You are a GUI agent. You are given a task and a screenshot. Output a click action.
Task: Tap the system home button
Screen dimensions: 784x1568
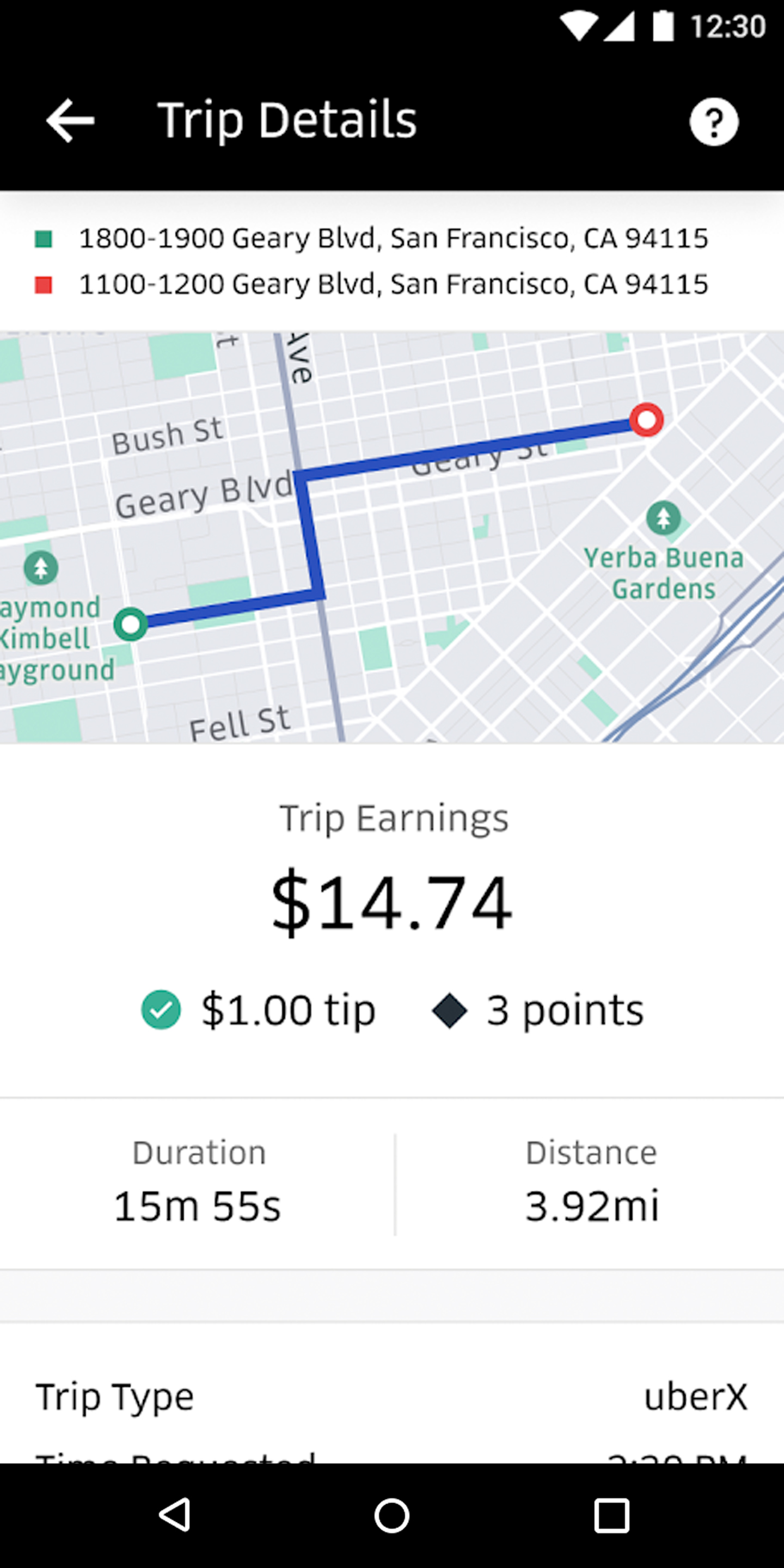pos(392,1515)
